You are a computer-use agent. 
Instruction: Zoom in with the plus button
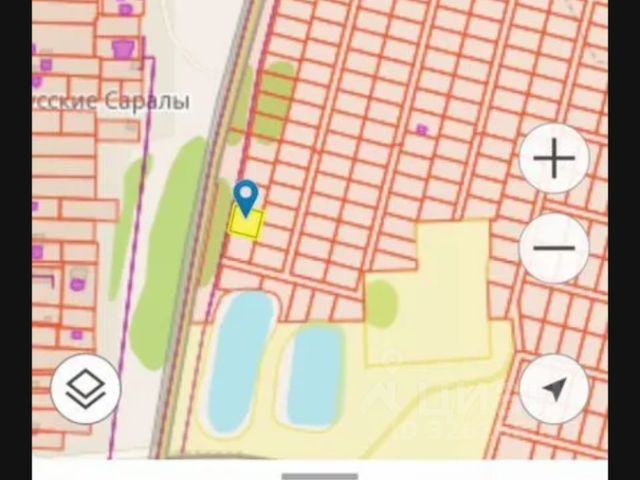554,159
